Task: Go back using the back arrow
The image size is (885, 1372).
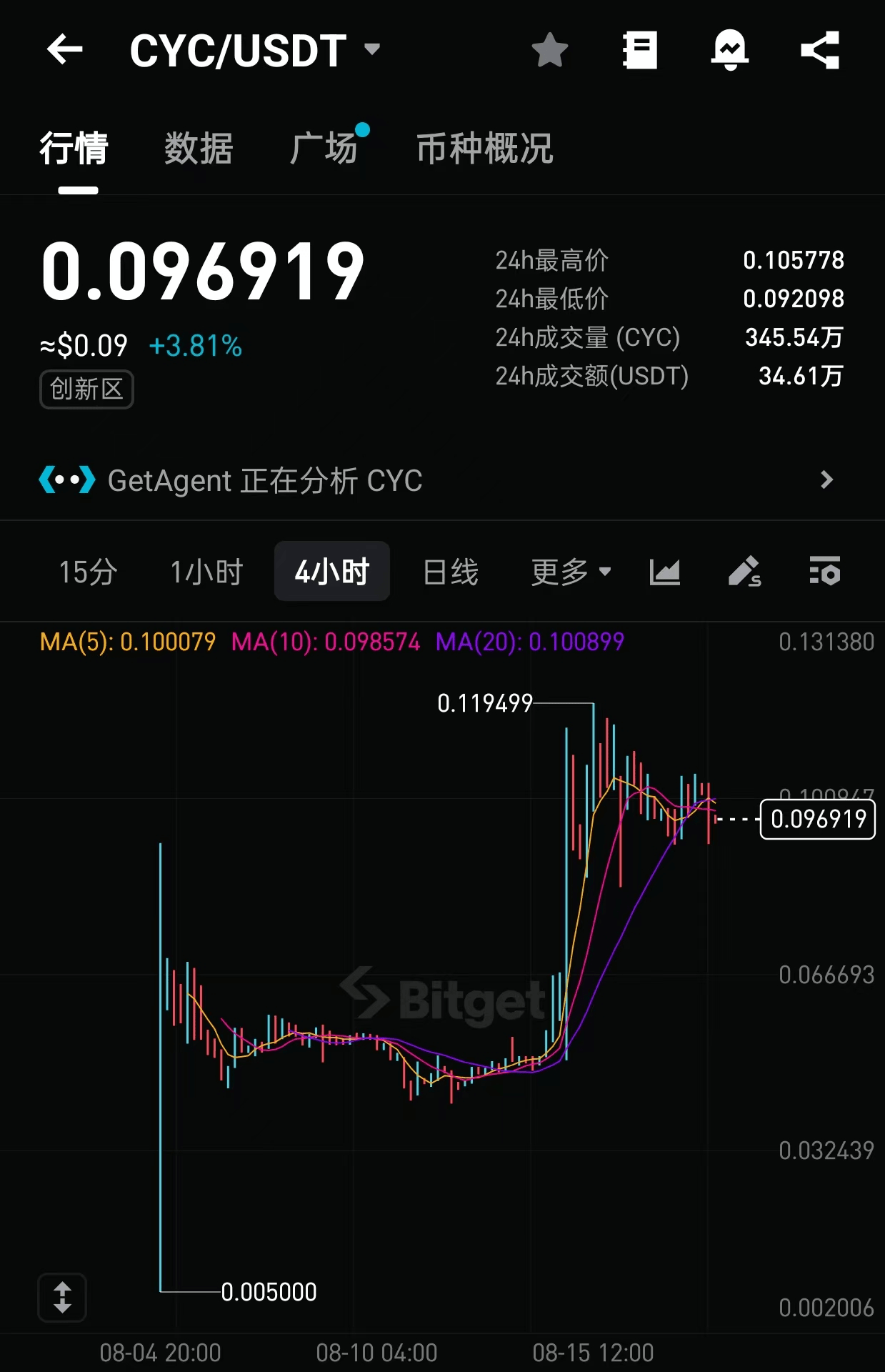Action: point(65,50)
